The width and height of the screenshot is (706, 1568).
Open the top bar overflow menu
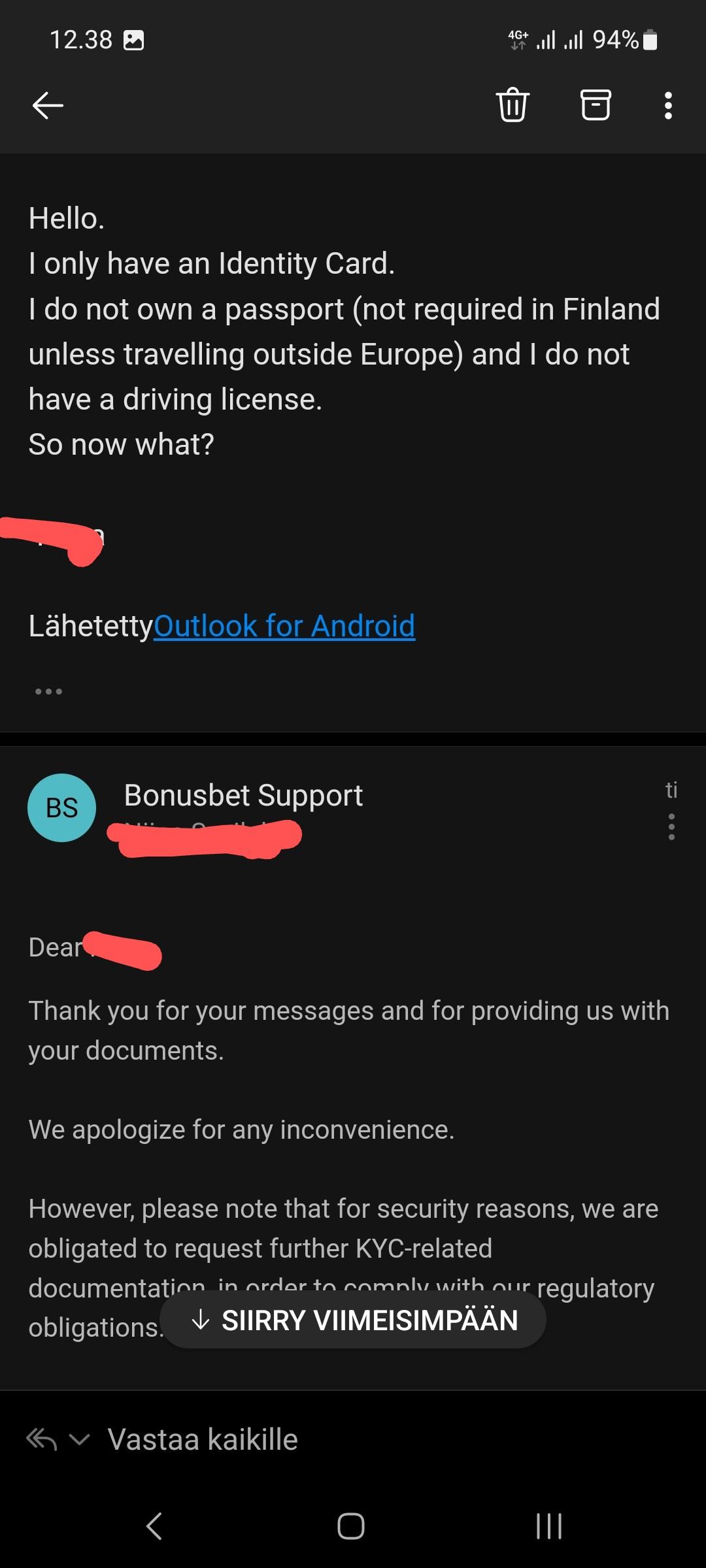(667, 105)
